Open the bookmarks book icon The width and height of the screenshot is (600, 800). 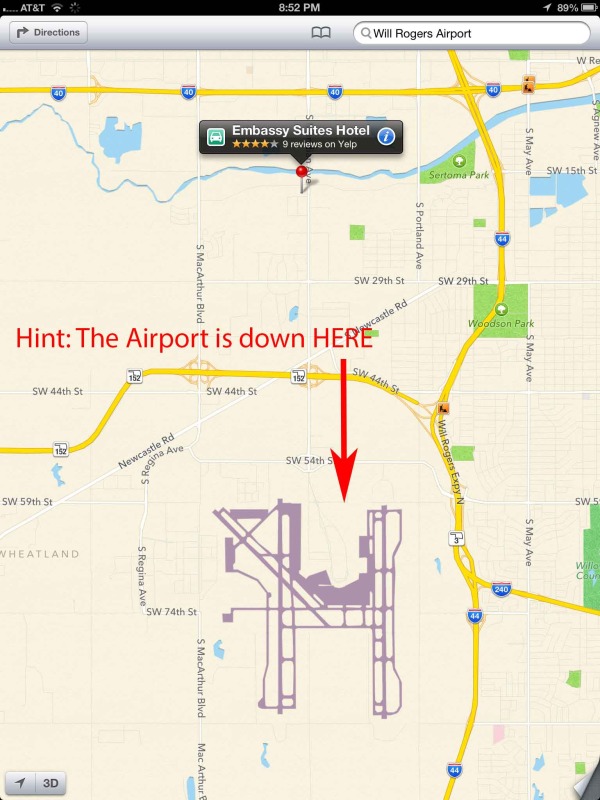pyautogui.click(x=320, y=33)
